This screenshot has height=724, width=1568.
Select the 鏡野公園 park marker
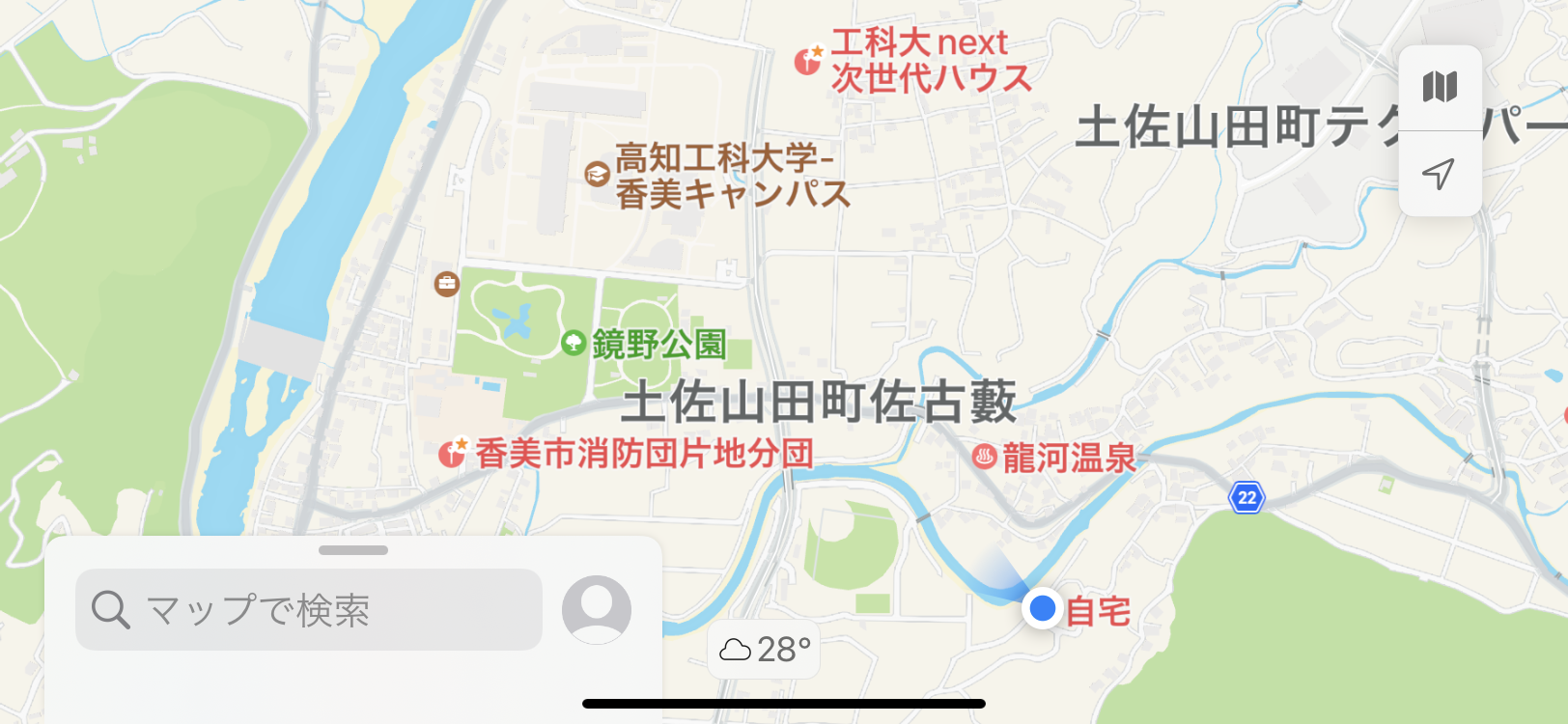tap(574, 344)
